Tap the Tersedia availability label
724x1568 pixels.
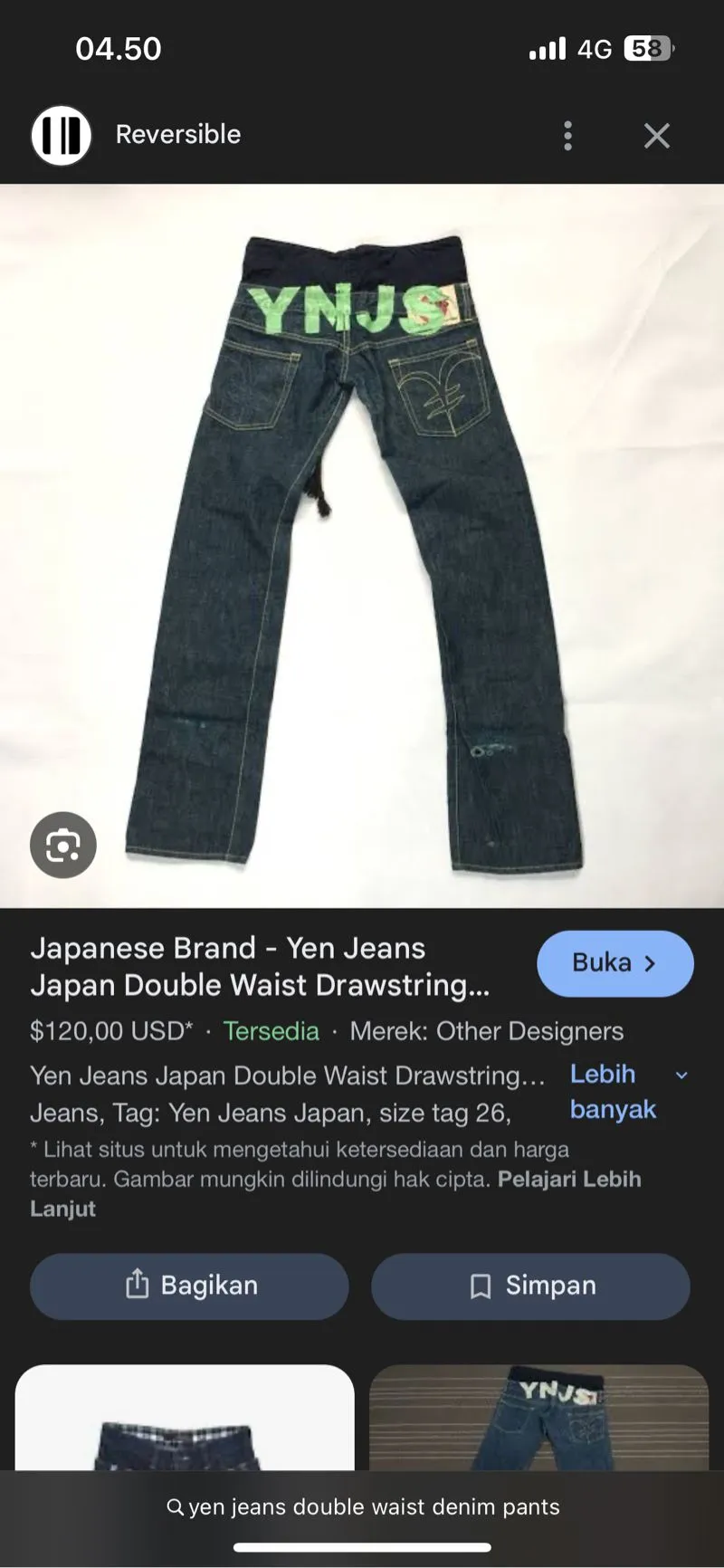coord(271,1031)
